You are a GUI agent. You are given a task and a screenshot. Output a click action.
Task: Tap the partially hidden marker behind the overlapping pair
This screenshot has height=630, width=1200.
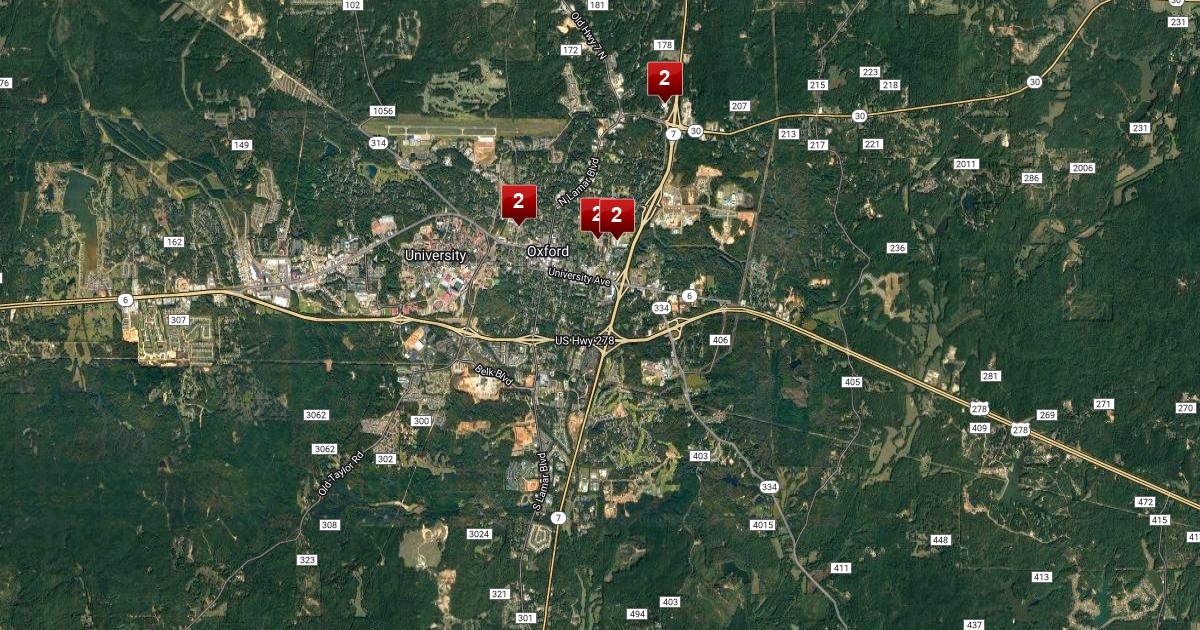click(x=589, y=214)
